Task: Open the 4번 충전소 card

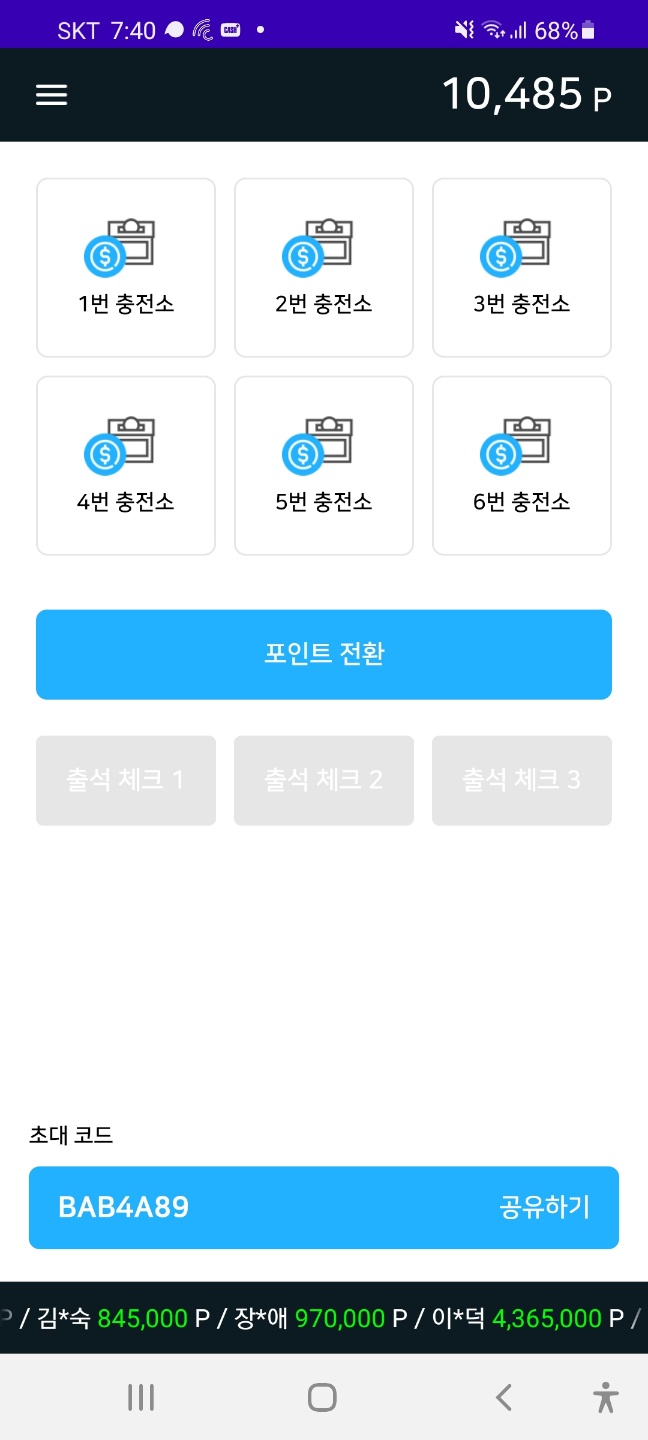Action: 126,466
